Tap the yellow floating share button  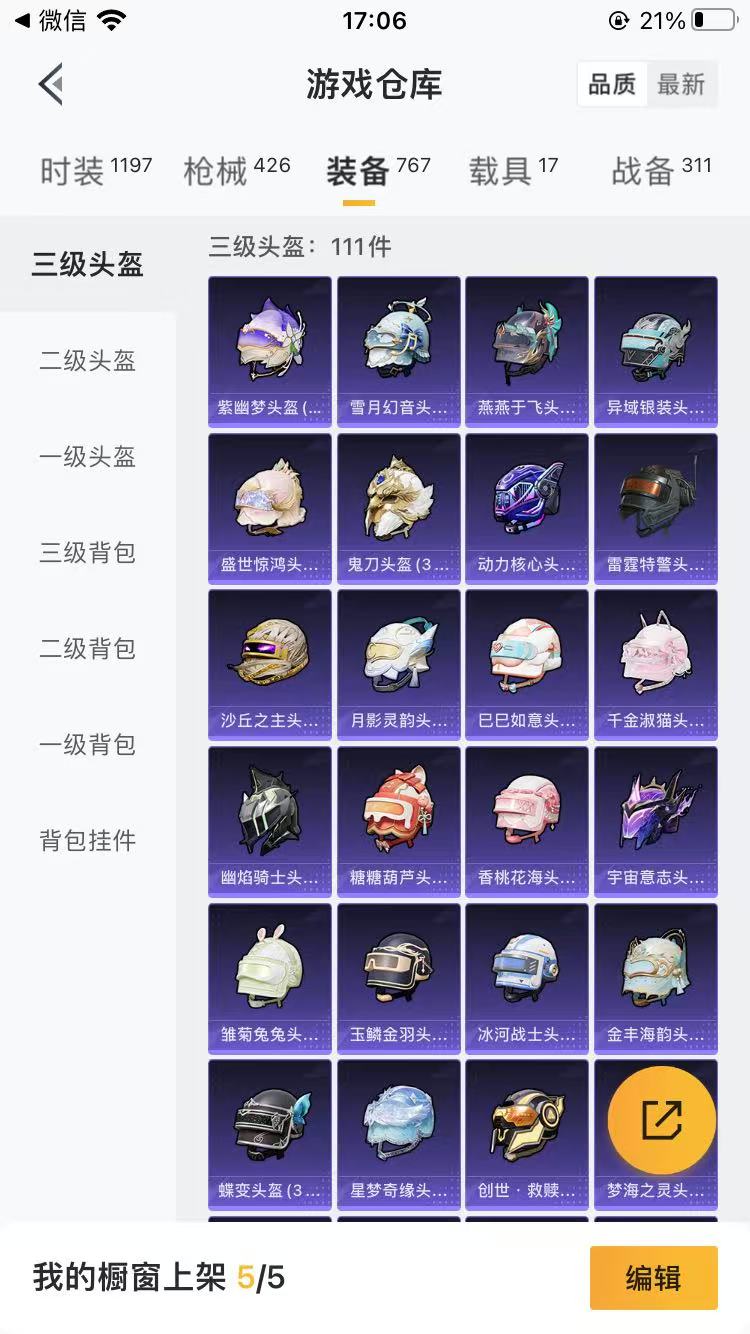(662, 1120)
